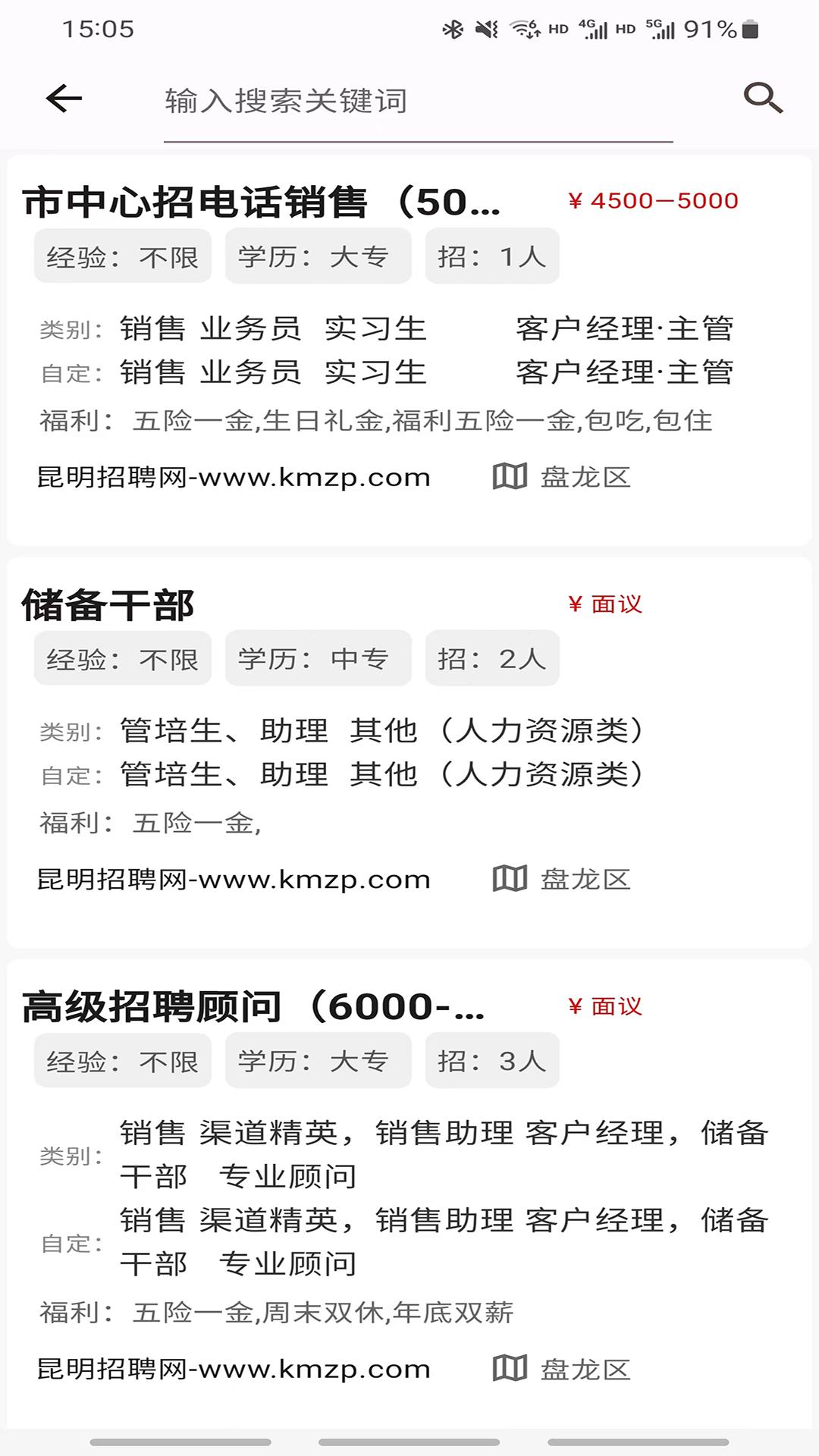Expand the 市中心招电话销售 truncated title
This screenshot has height=1456, width=819.
(x=262, y=201)
